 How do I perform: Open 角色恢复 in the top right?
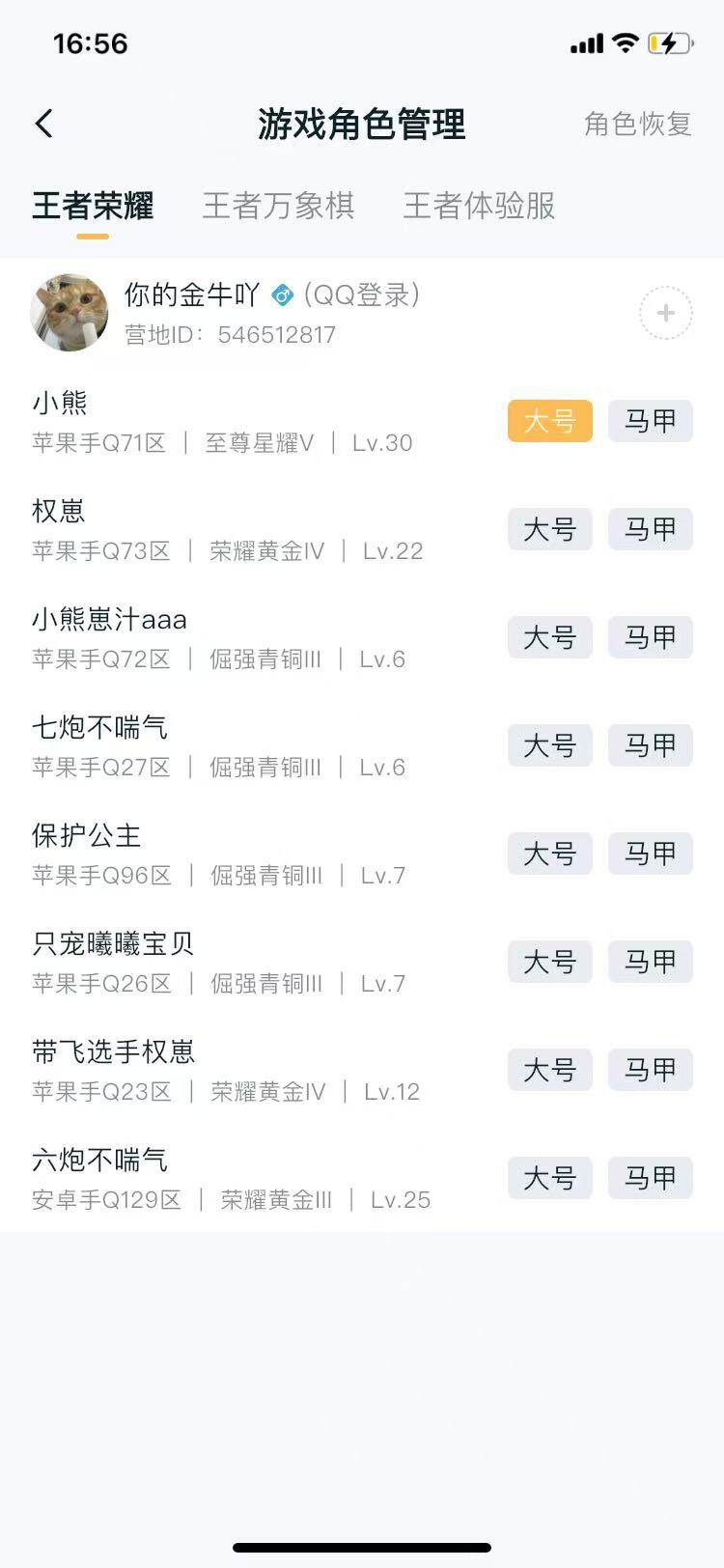(x=637, y=125)
